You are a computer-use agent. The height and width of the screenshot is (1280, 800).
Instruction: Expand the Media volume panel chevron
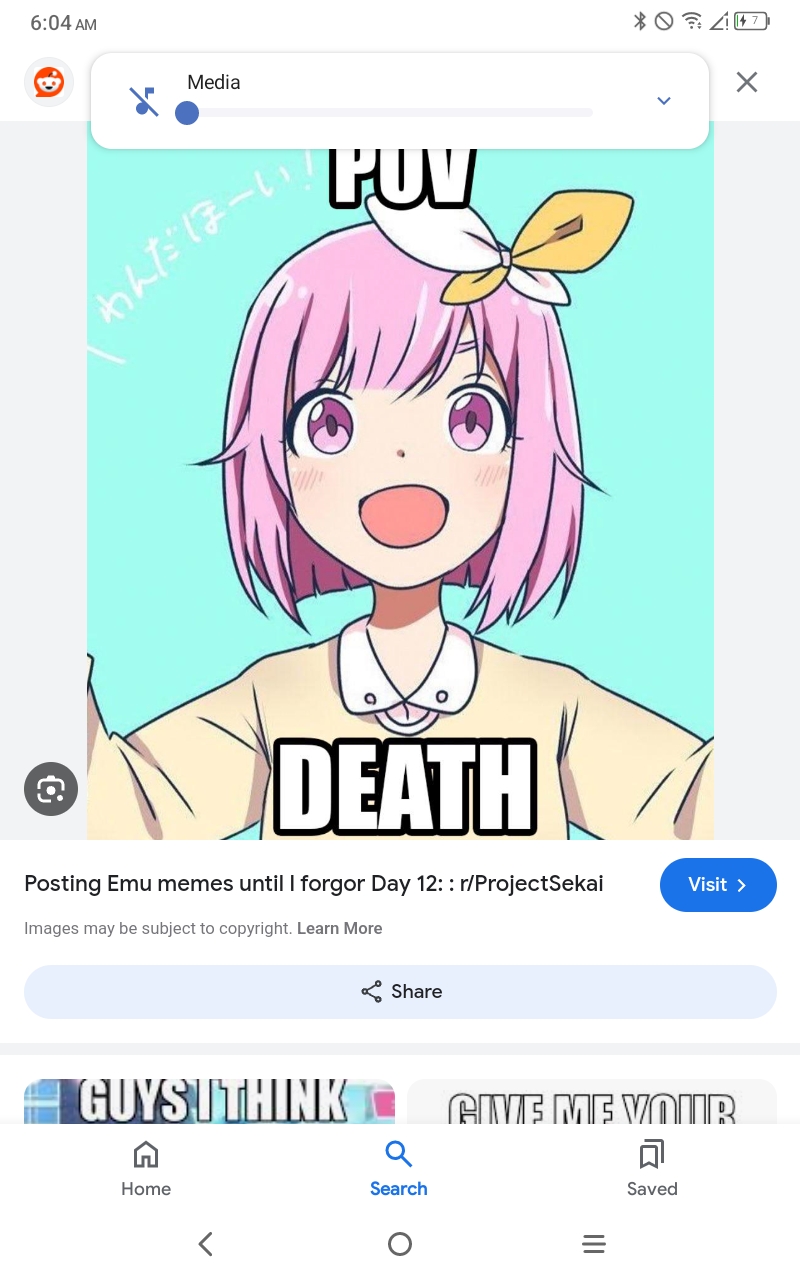click(664, 101)
